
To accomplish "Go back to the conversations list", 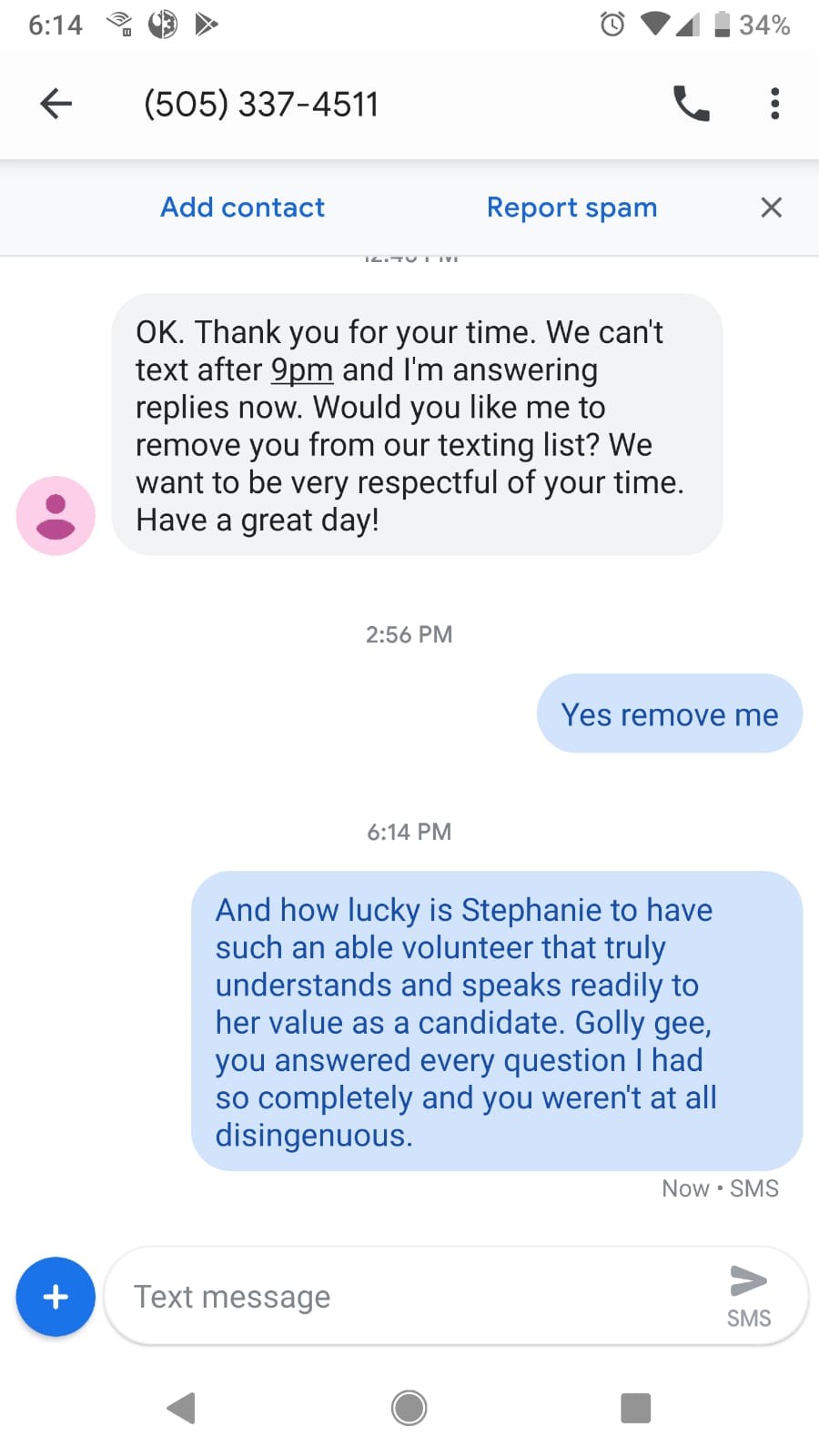I will click(x=56, y=104).
